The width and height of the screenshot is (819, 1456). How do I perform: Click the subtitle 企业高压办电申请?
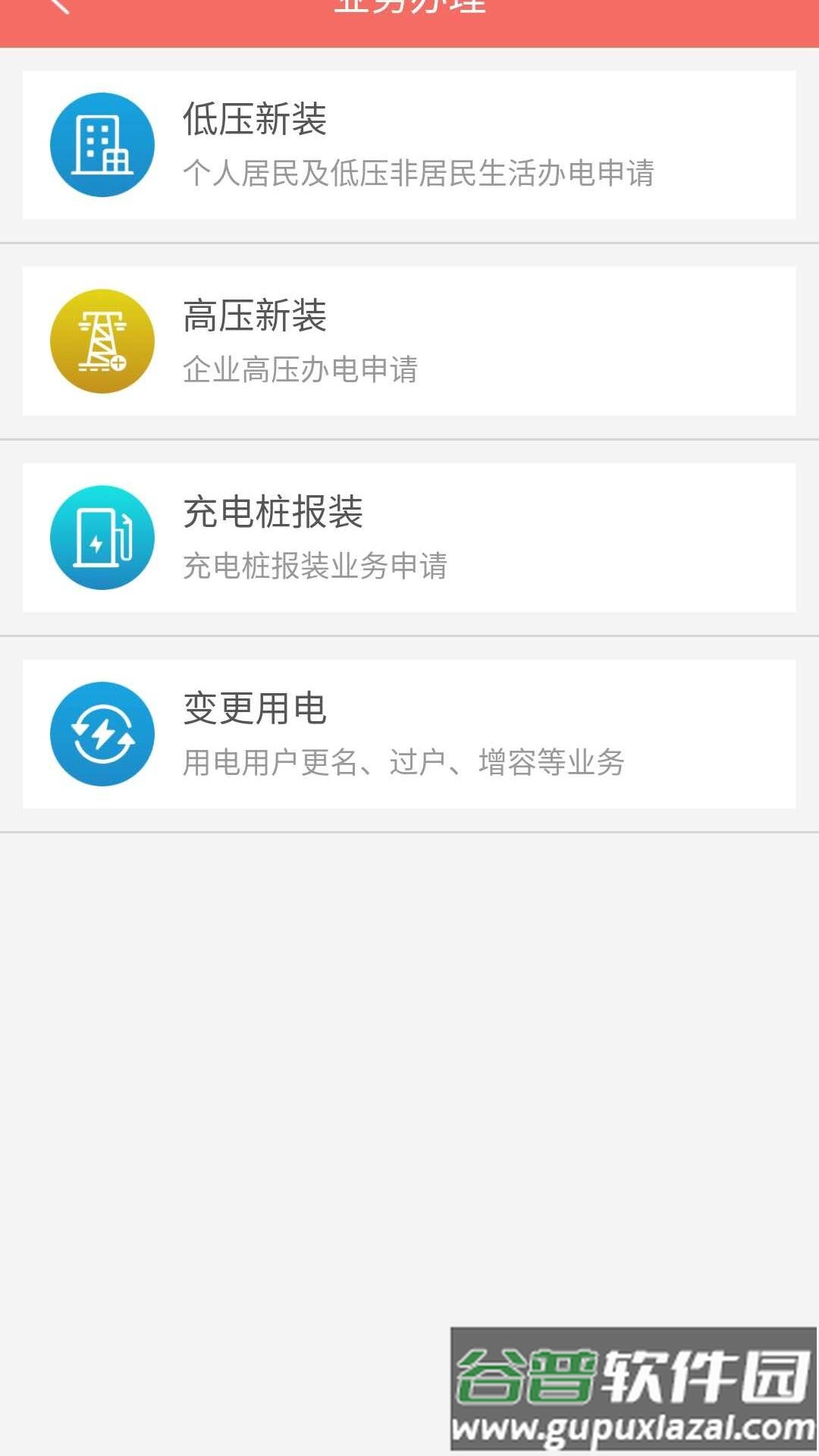(303, 369)
